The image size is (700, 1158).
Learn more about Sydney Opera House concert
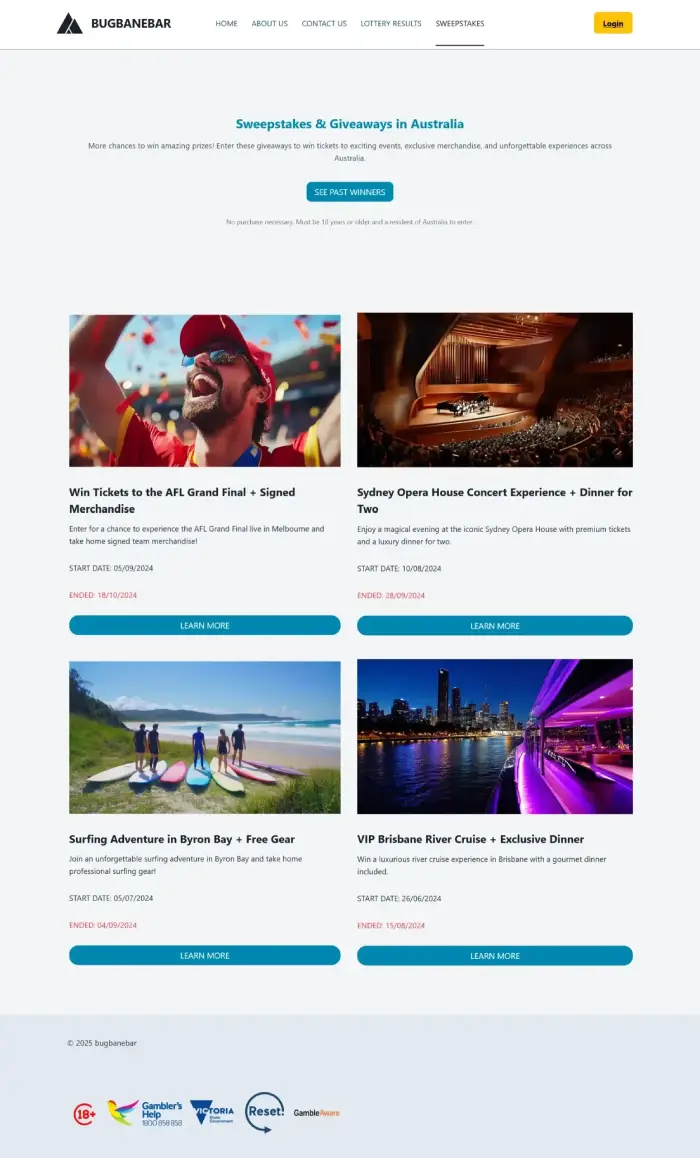(x=494, y=626)
